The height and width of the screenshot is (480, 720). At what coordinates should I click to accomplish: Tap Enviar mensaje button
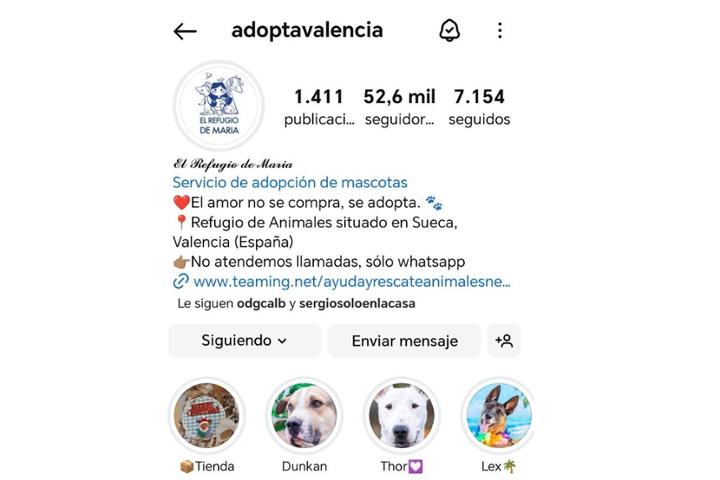click(x=404, y=341)
